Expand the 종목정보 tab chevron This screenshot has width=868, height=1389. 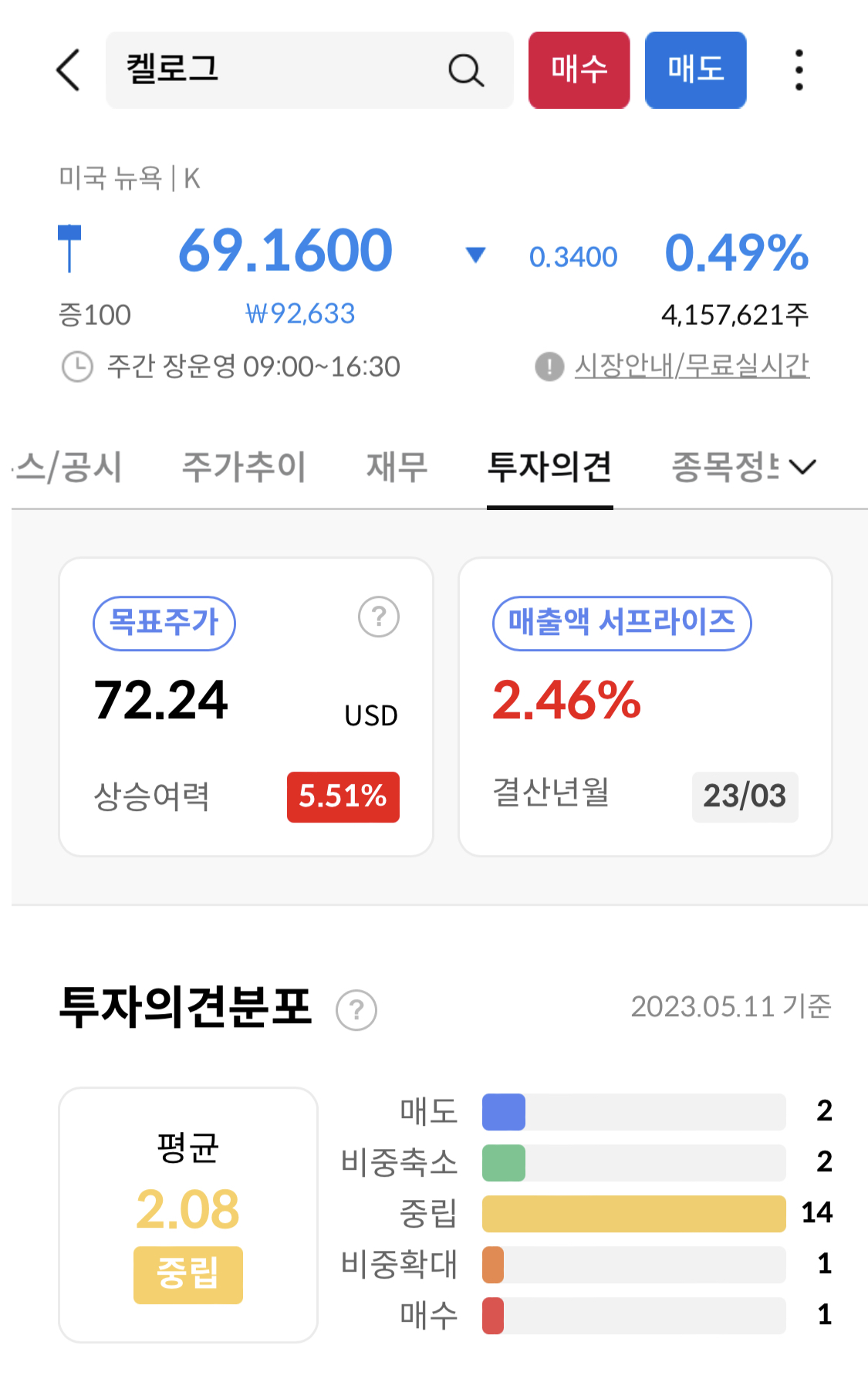tap(802, 467)
